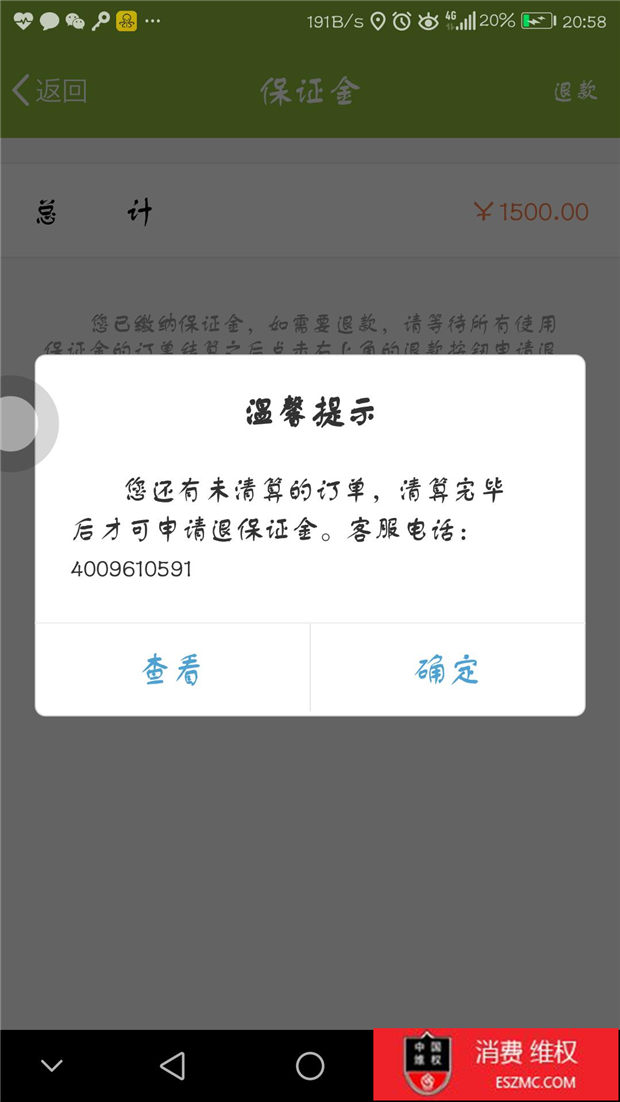Go to the home screen via the circle button
The height and width of the screenshot is (1102, 620).
[310, 1065]
